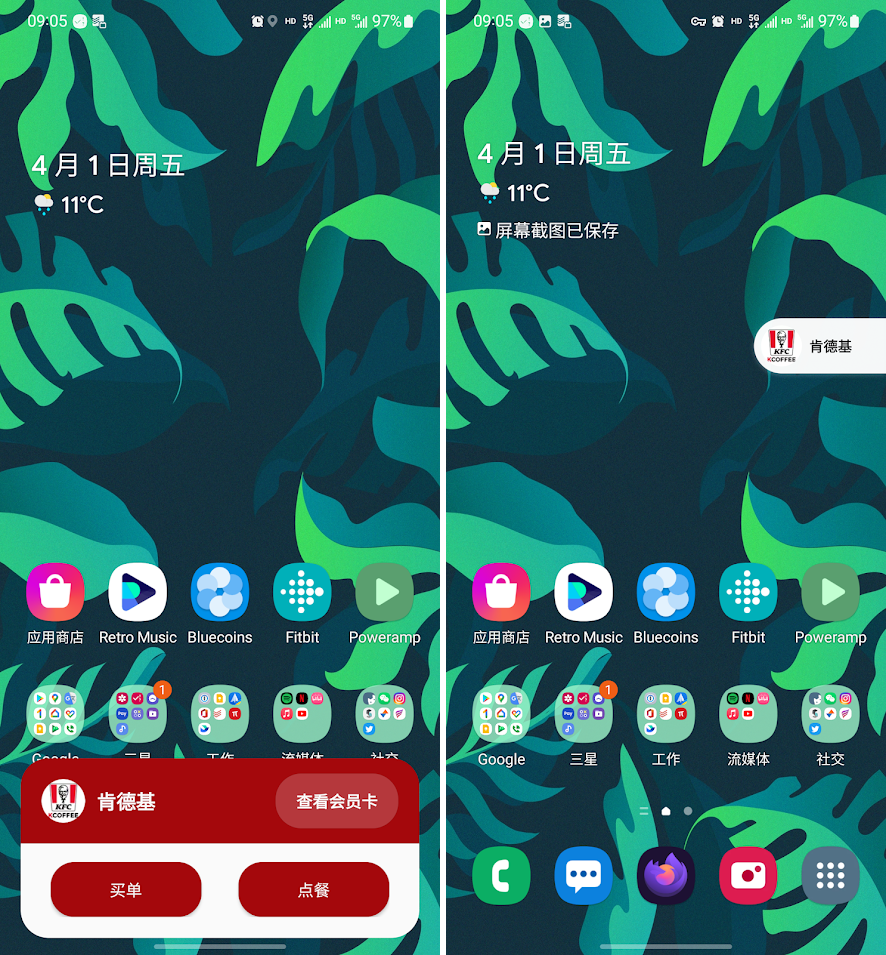The image size is (886, 955).
Task: Tap 买单 in the KFC panel
Action: pyautogui.click(x=126, y=889)
